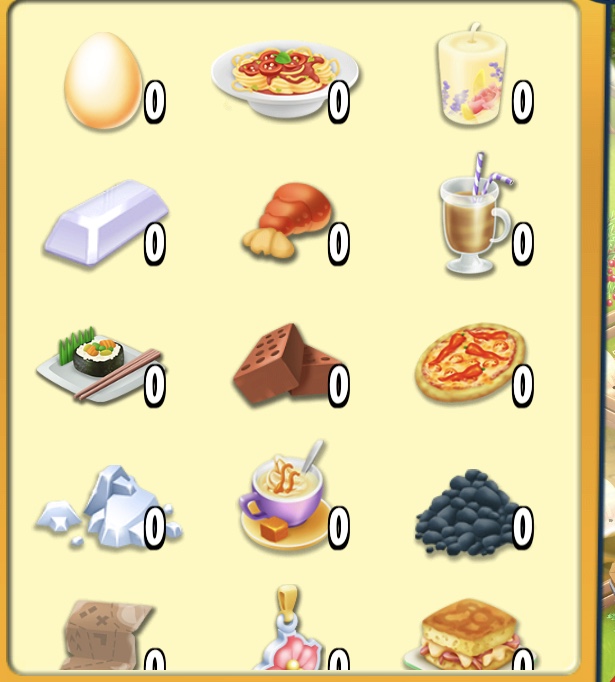Screen dimensions: 615x682
Task: Select the silver bar item
Action: pyautogui.click(x=103, y=223)
